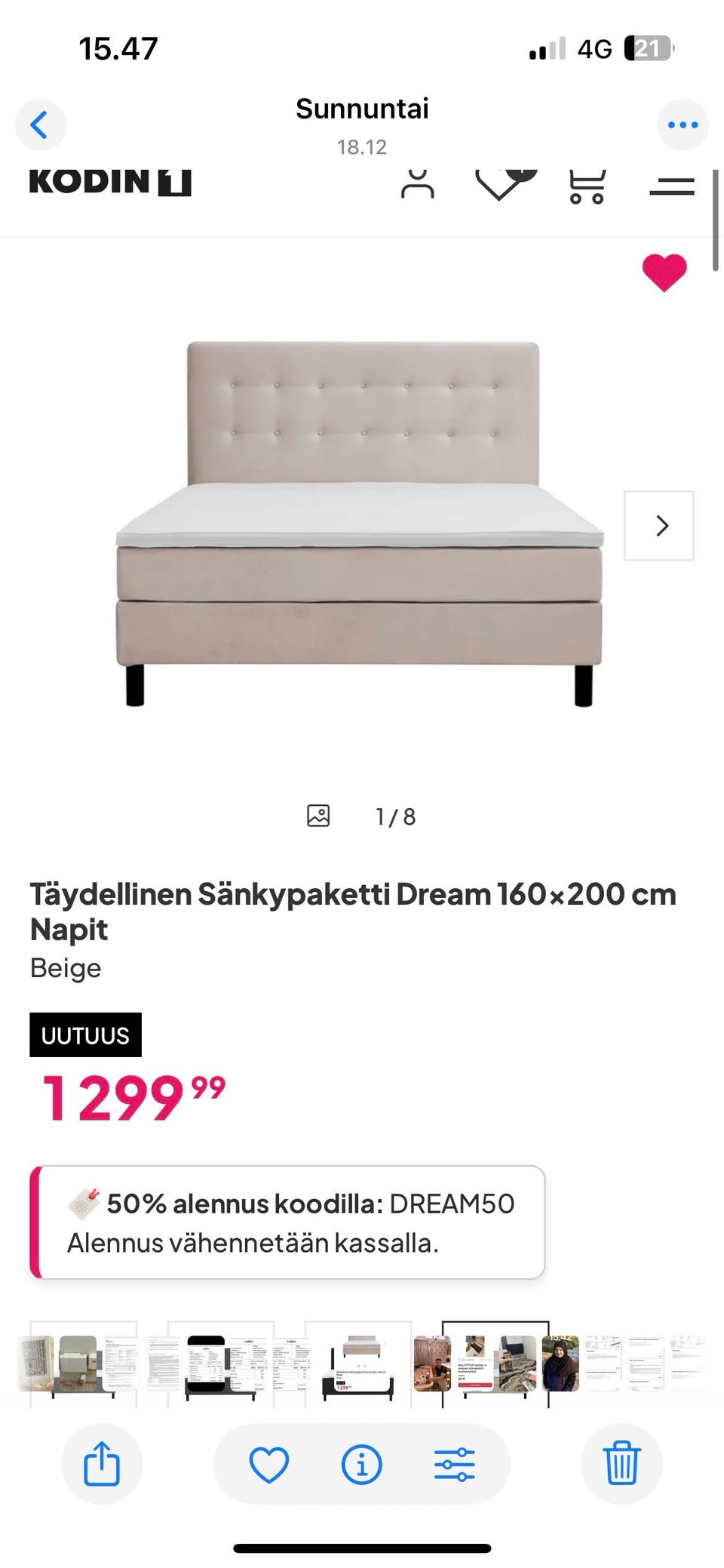Image resolution: width=724 pixels, height=1568 pixels.
Task: Go back with the blue chevron
Action: coord(41,125)
